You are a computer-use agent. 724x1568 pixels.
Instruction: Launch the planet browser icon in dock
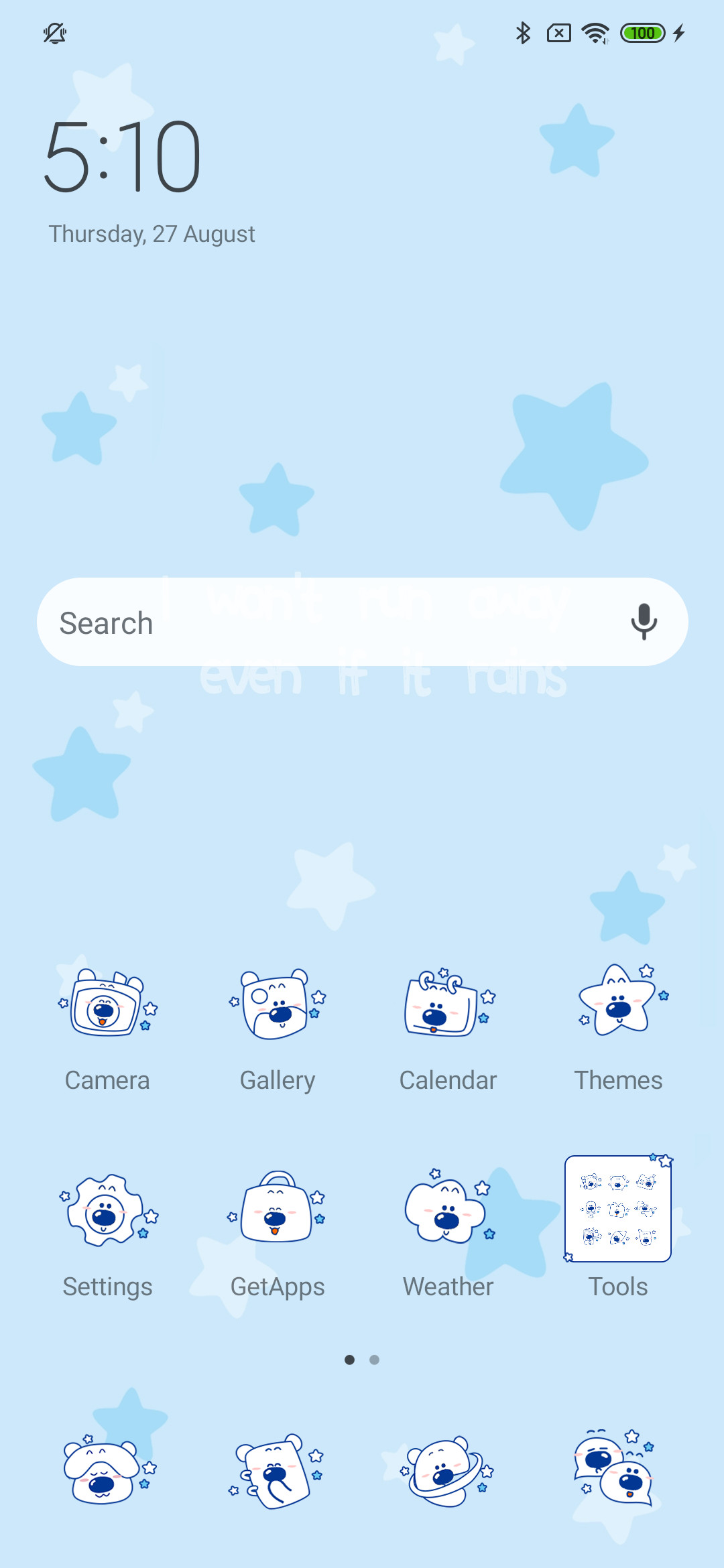(448, 1471)
